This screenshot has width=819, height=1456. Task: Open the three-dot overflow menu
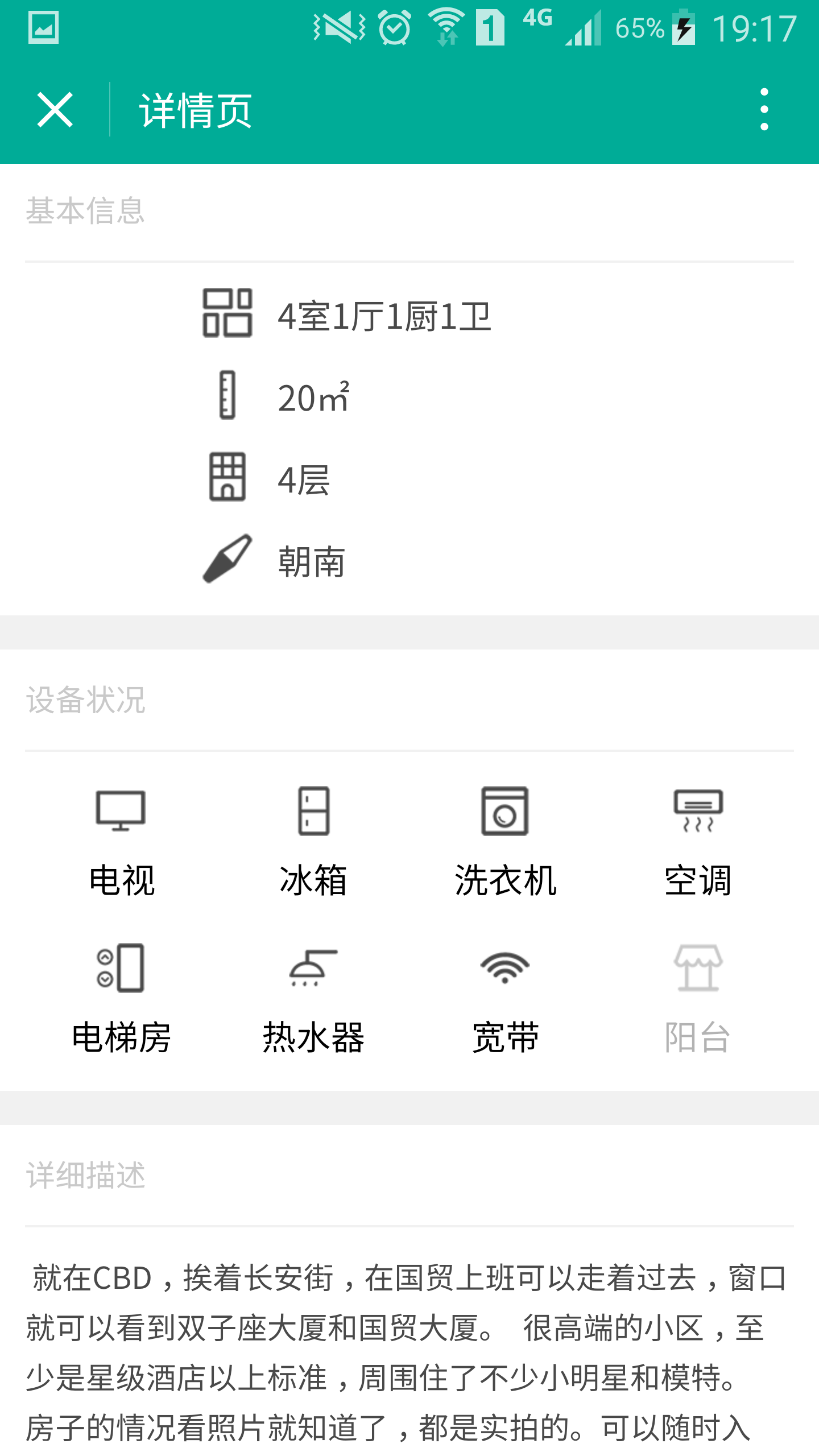pos(764,110)
